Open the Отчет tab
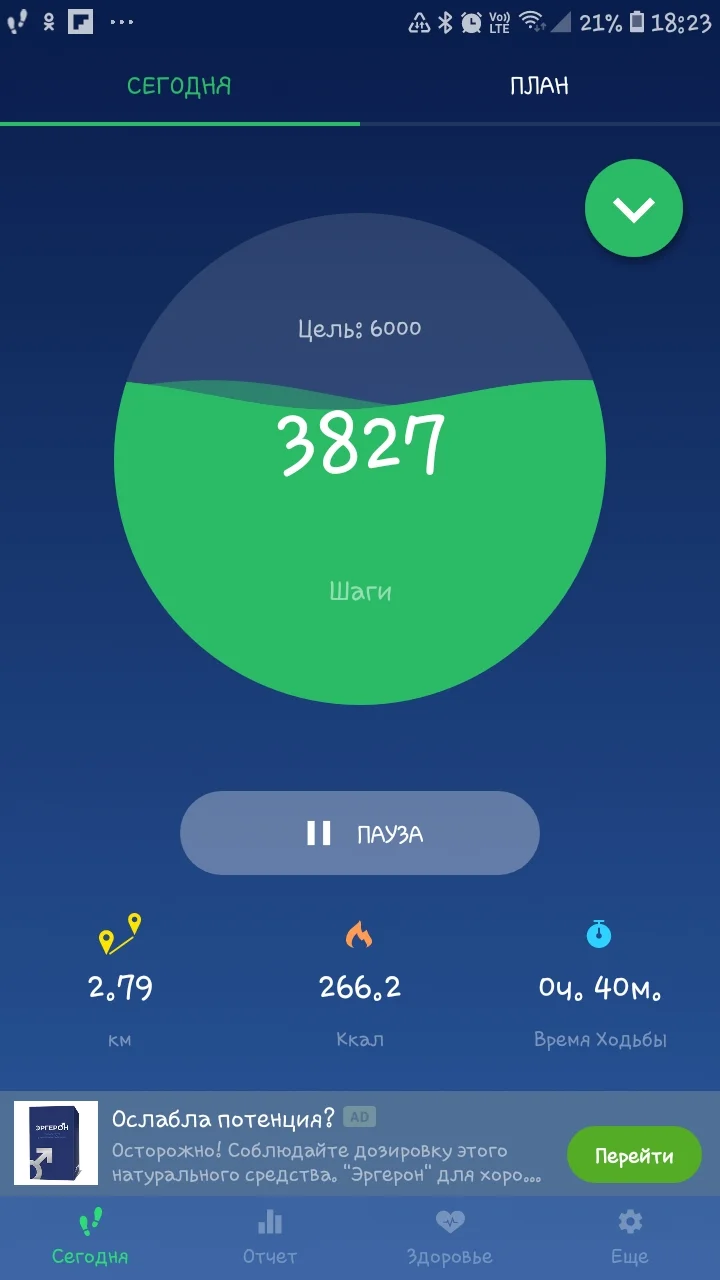 pos(270,1237)
